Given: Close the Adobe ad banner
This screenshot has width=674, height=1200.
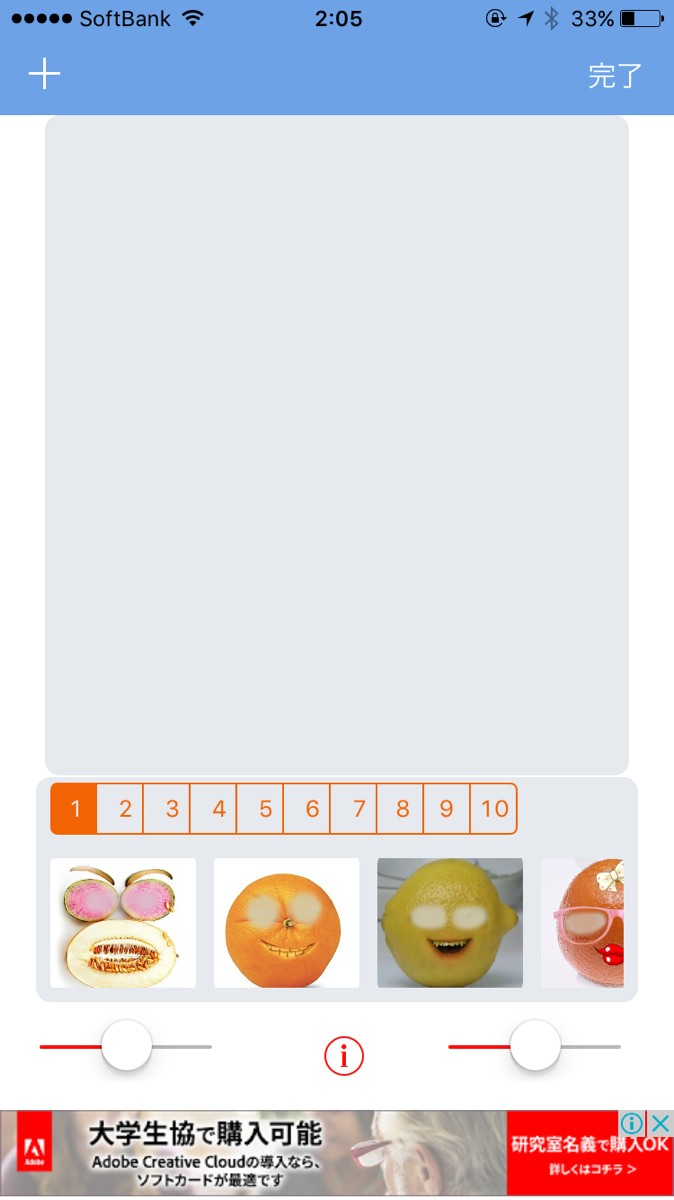Looking at the screenshot, I should pos(660,1123).
